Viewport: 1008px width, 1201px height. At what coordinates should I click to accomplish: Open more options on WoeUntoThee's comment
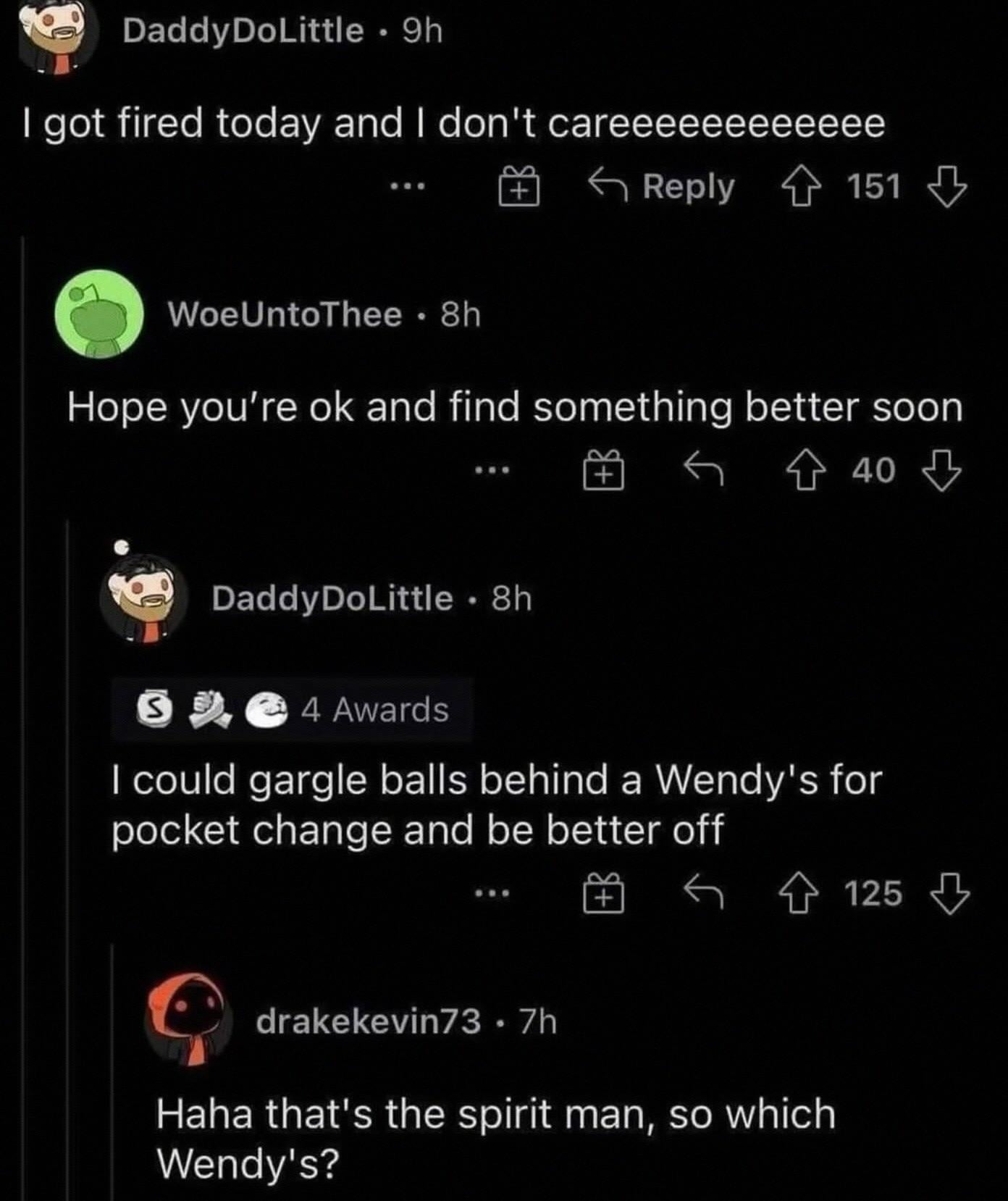tap(492, 471)
